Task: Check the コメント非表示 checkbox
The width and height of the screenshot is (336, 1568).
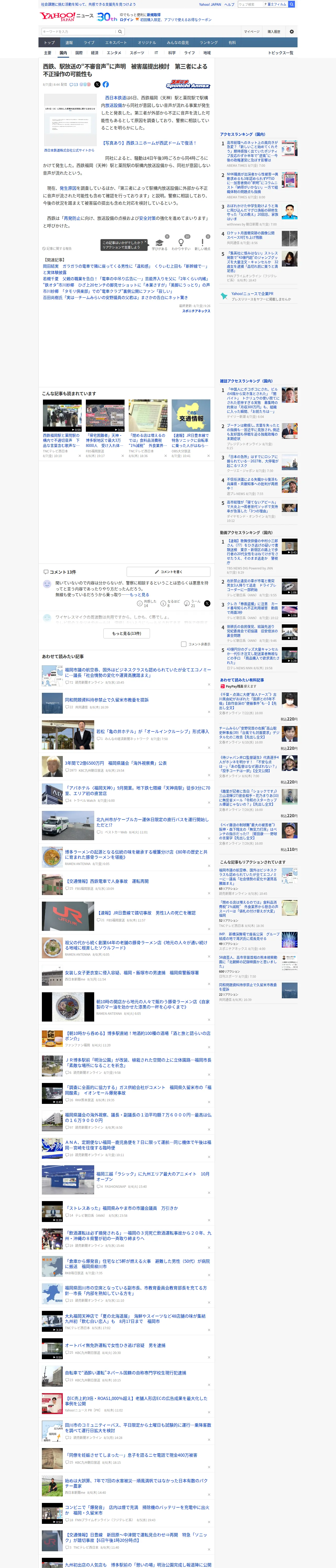Action: [x=183, y=644]
